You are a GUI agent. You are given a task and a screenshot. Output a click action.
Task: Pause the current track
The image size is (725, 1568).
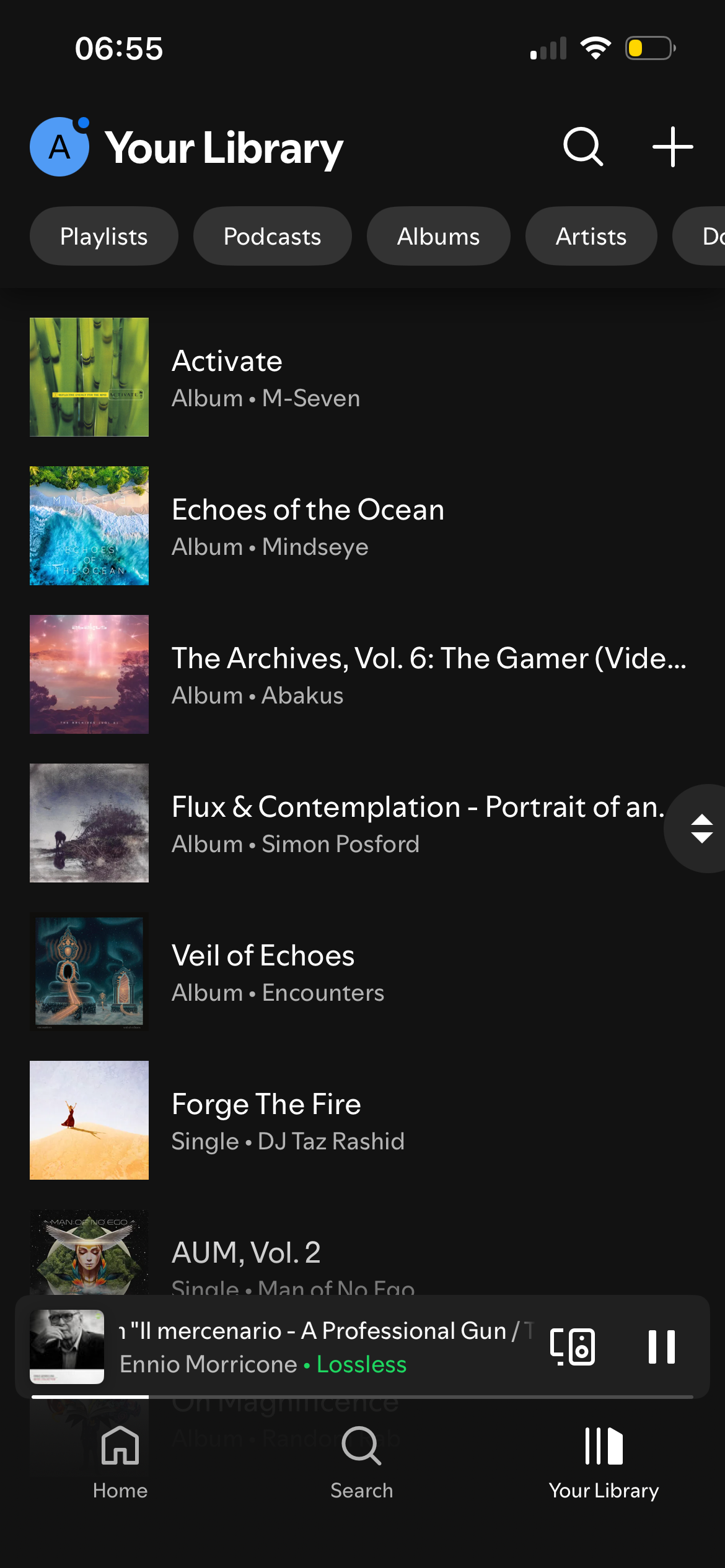661,1346
